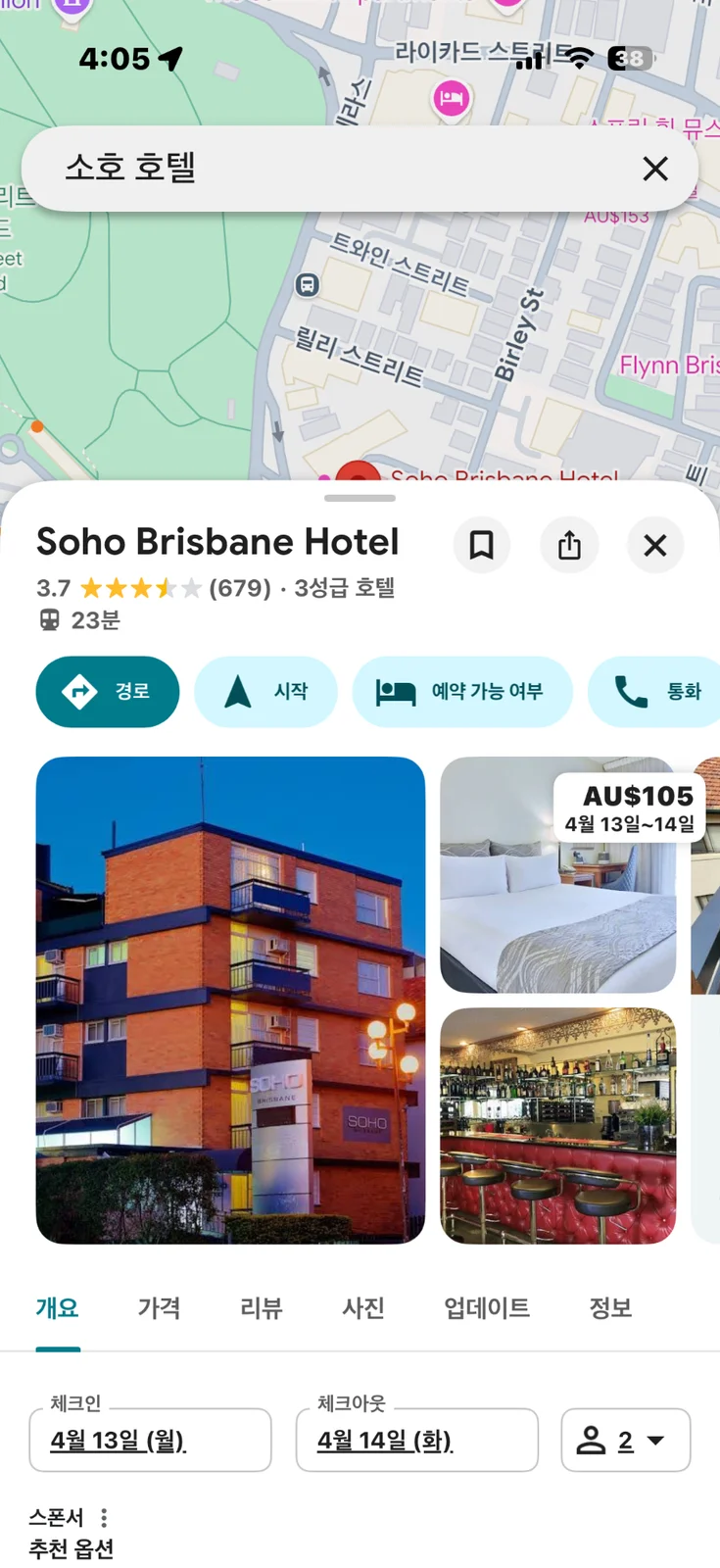Screen dimensions: 720x1568
Task: Call the hotel with 통화 button
Action: 654,692
